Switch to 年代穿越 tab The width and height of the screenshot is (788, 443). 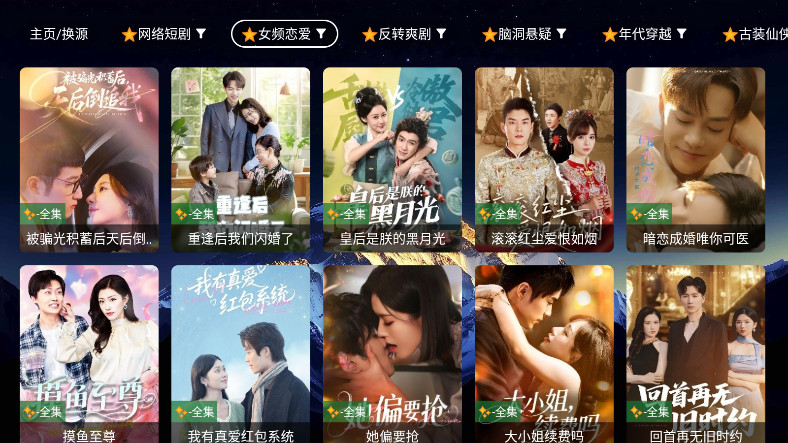point(645,34)
